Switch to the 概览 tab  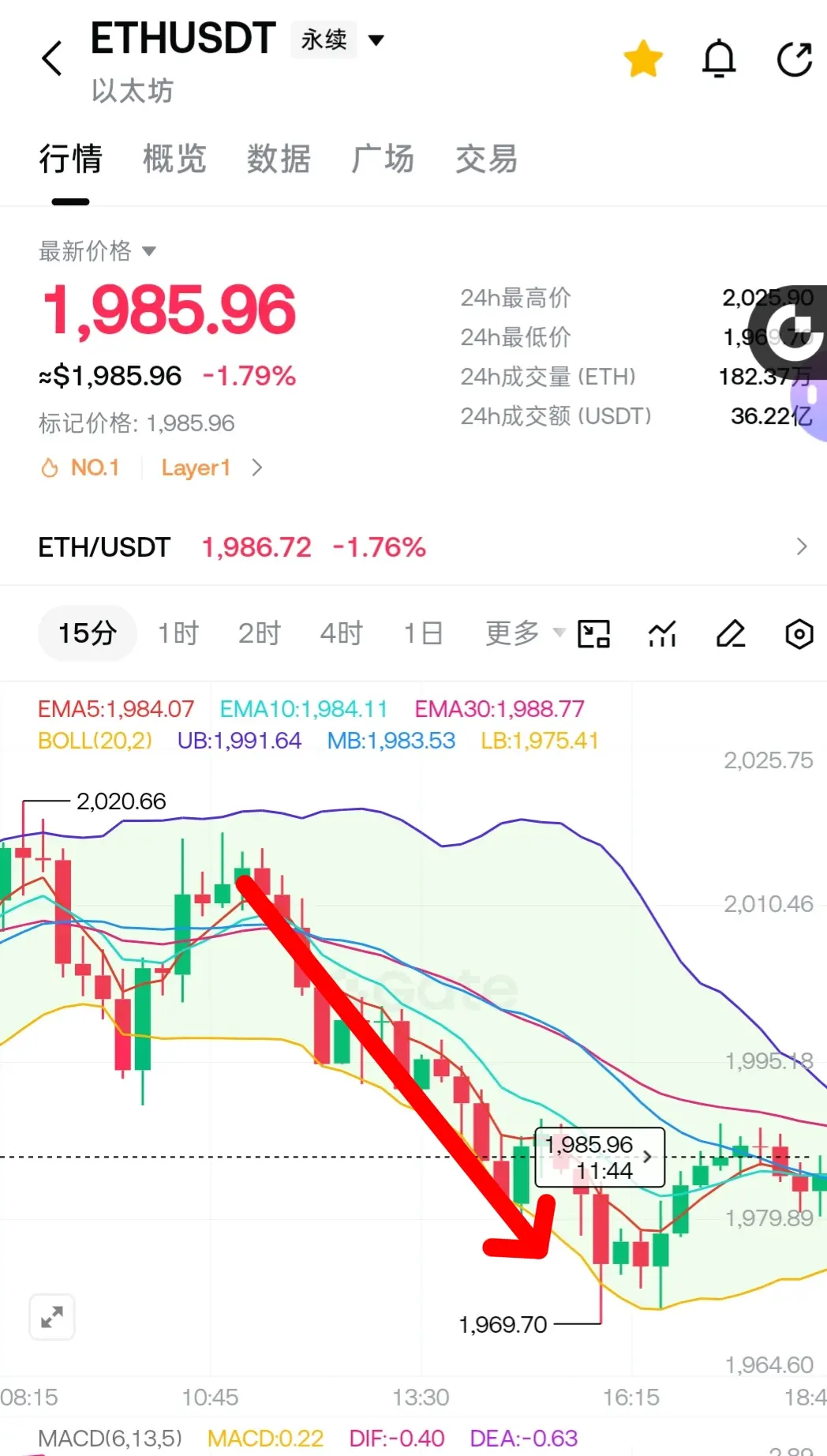(x=174, y=159)
